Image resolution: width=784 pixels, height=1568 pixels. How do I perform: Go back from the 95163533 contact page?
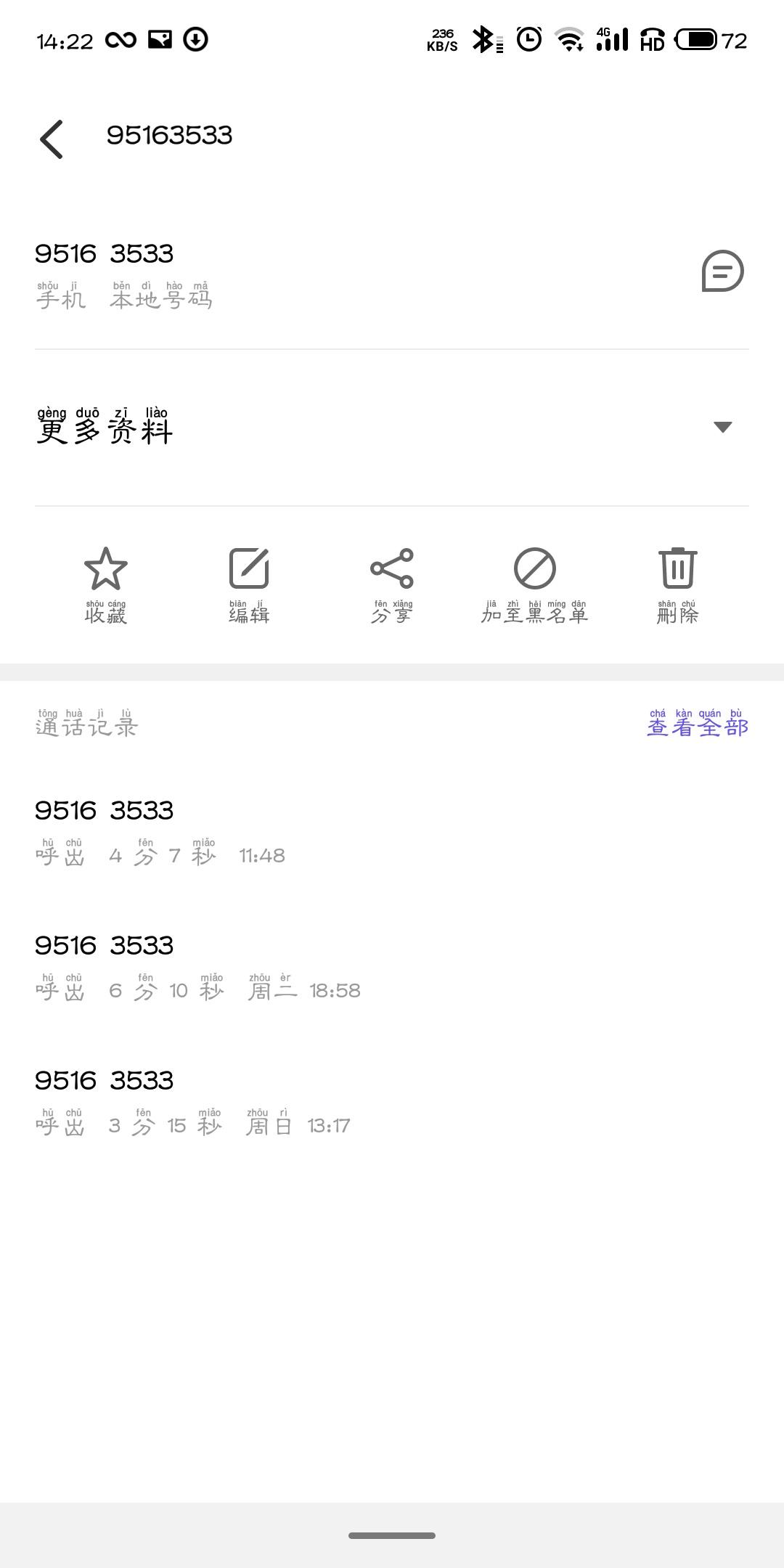click(52, 139)
